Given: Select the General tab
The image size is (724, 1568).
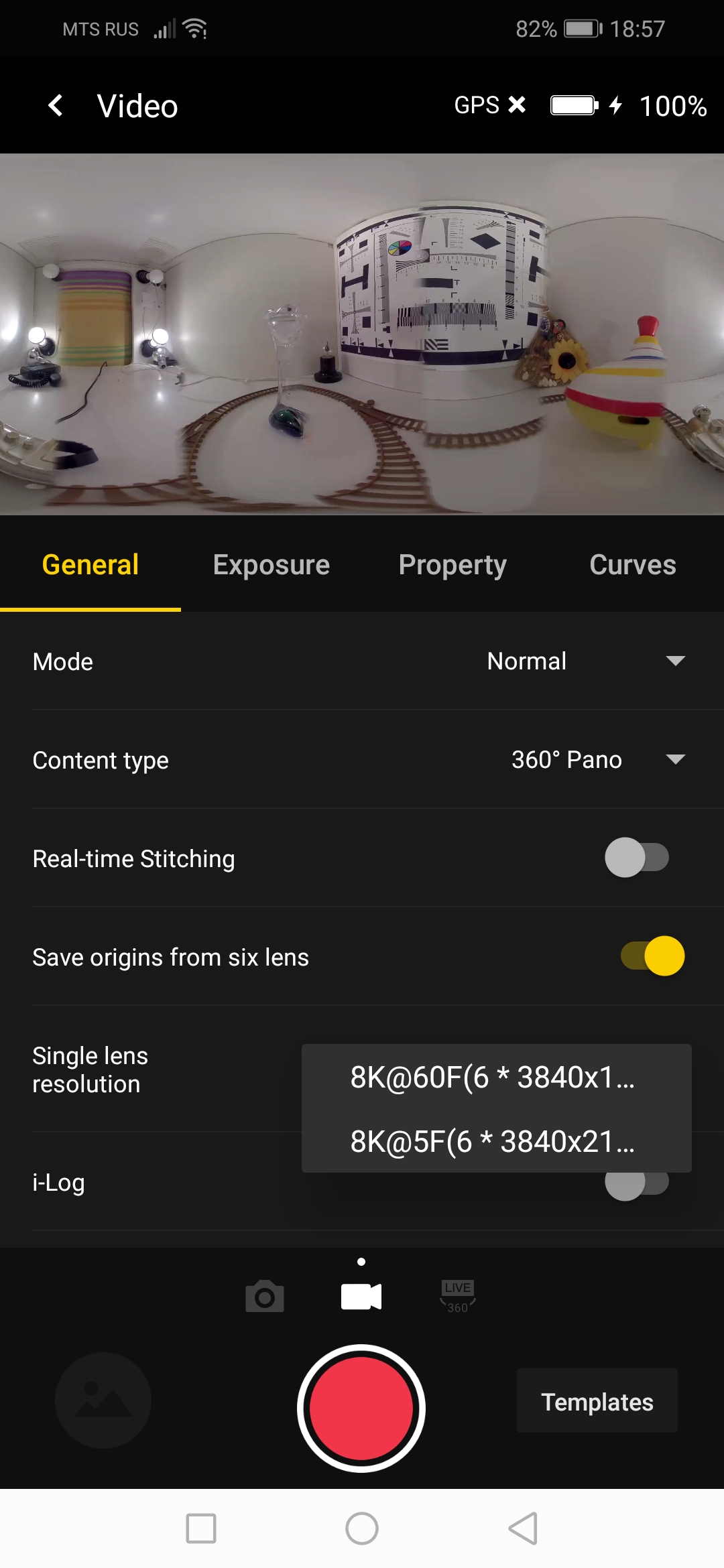Looking at the screenshot, I should coord(90,565).
